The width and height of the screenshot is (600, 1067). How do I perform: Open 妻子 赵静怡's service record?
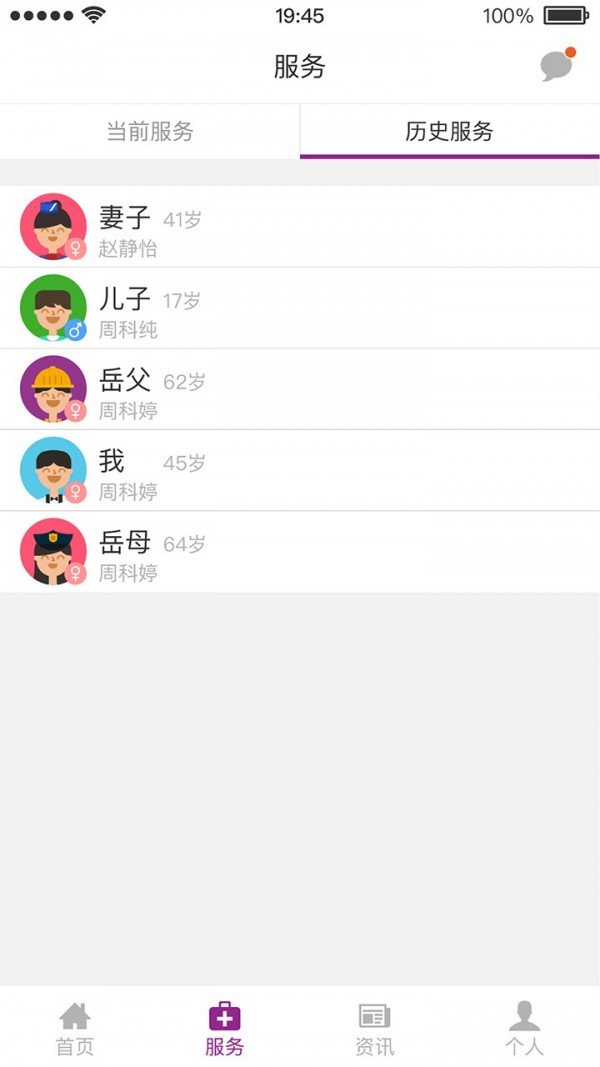coord(300,227)
